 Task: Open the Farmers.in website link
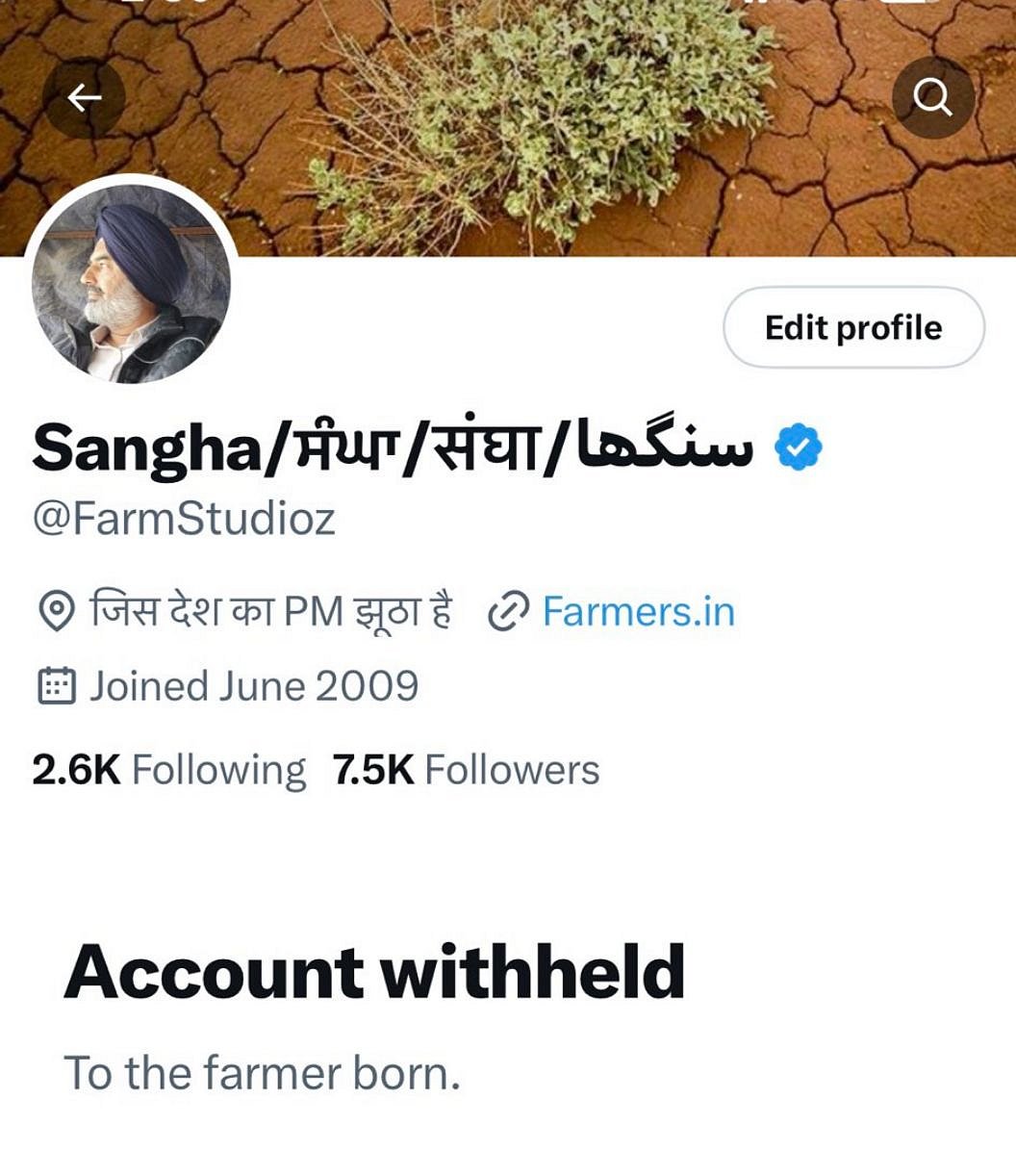(x=637, y=609)
